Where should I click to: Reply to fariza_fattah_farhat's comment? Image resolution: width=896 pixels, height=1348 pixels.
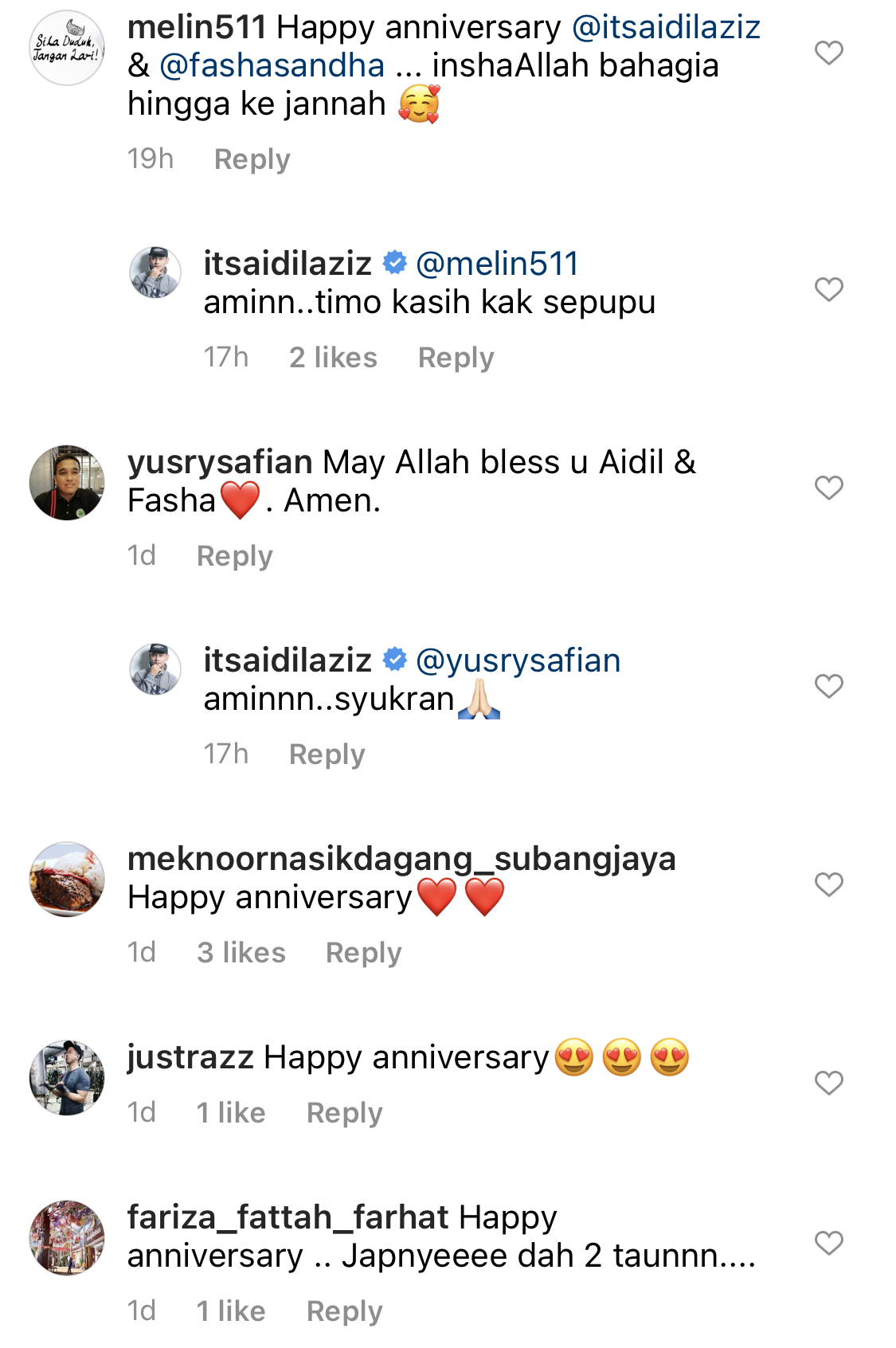pyautogui.click(x=344, y=1311)
